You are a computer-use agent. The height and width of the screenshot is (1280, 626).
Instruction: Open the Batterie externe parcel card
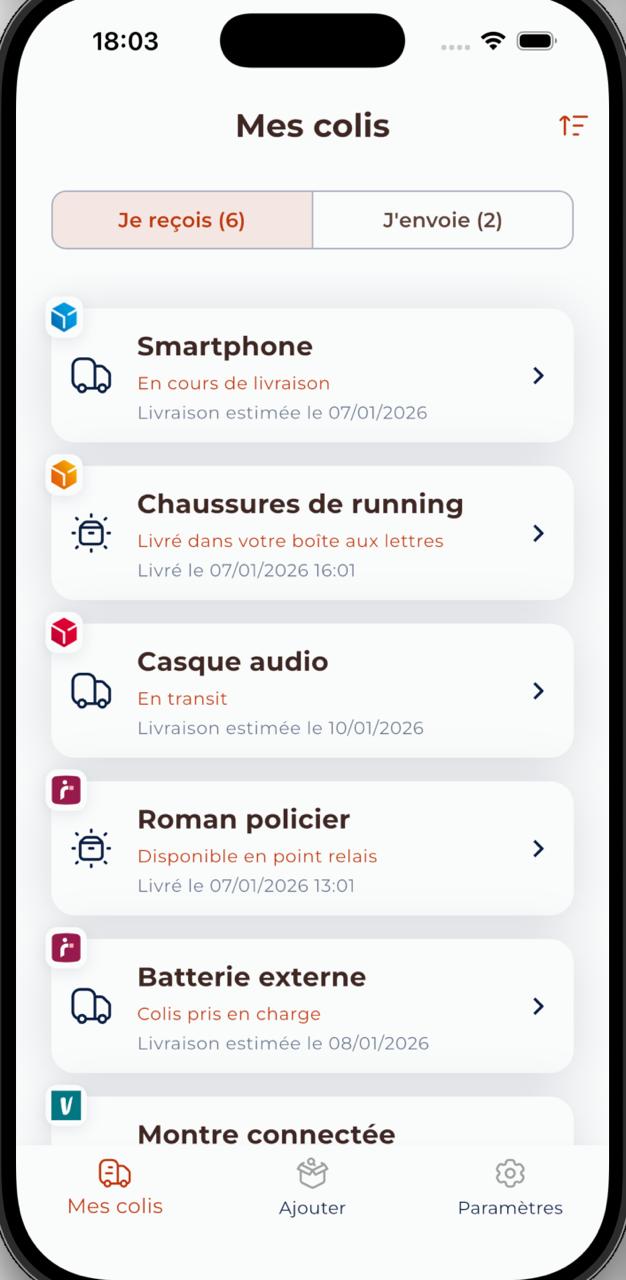pos(312,1006)
